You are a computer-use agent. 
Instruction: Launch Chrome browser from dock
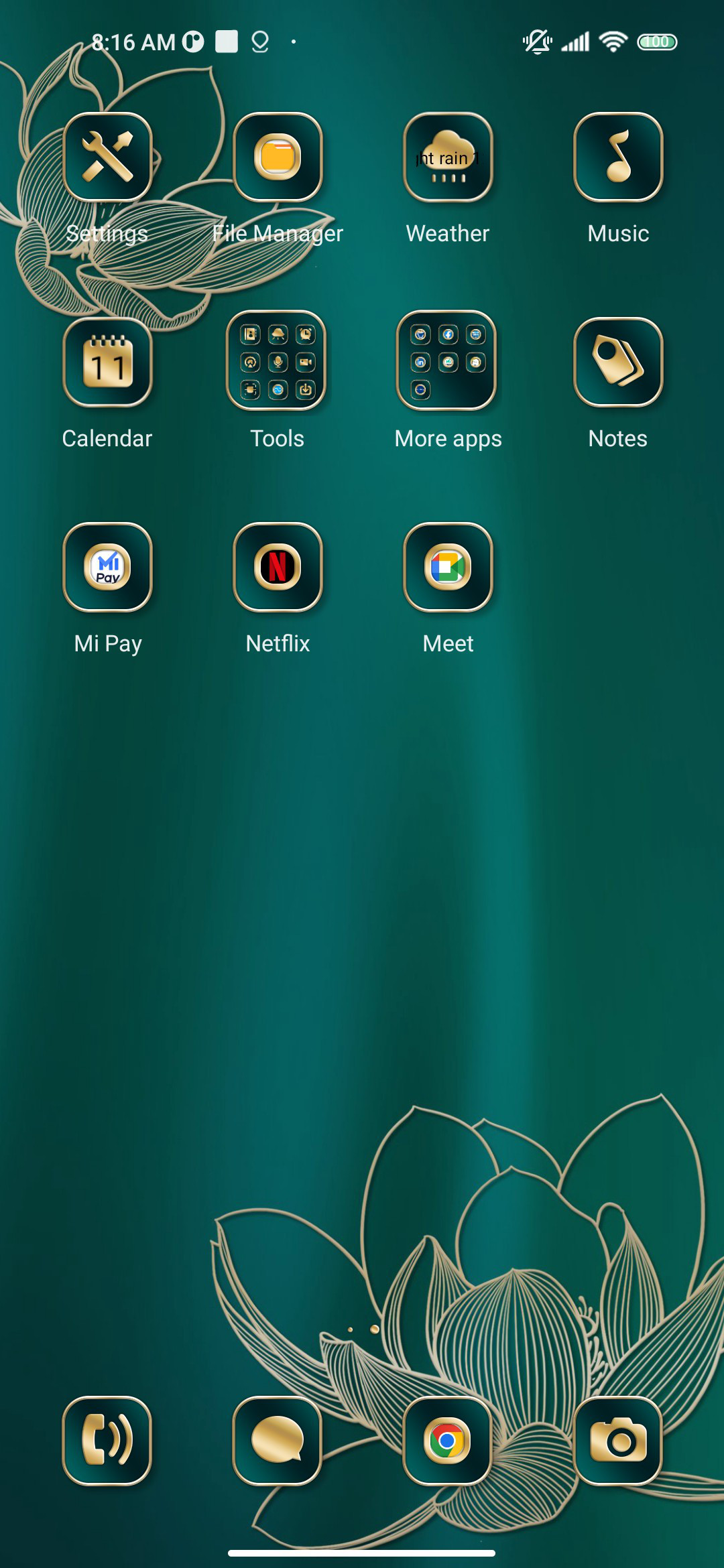[448, 1441]
